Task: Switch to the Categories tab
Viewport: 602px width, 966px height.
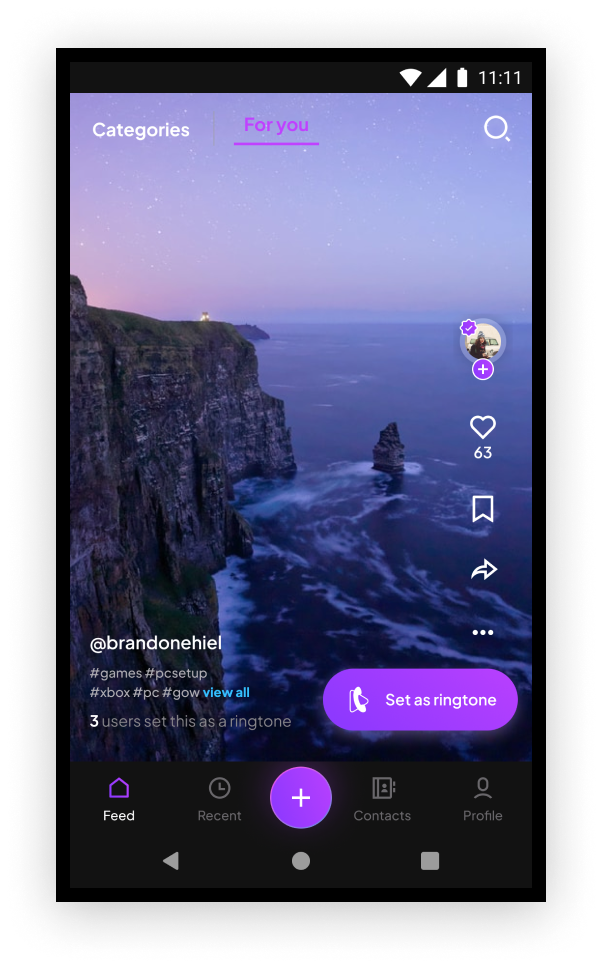Action: pos(141,130)
